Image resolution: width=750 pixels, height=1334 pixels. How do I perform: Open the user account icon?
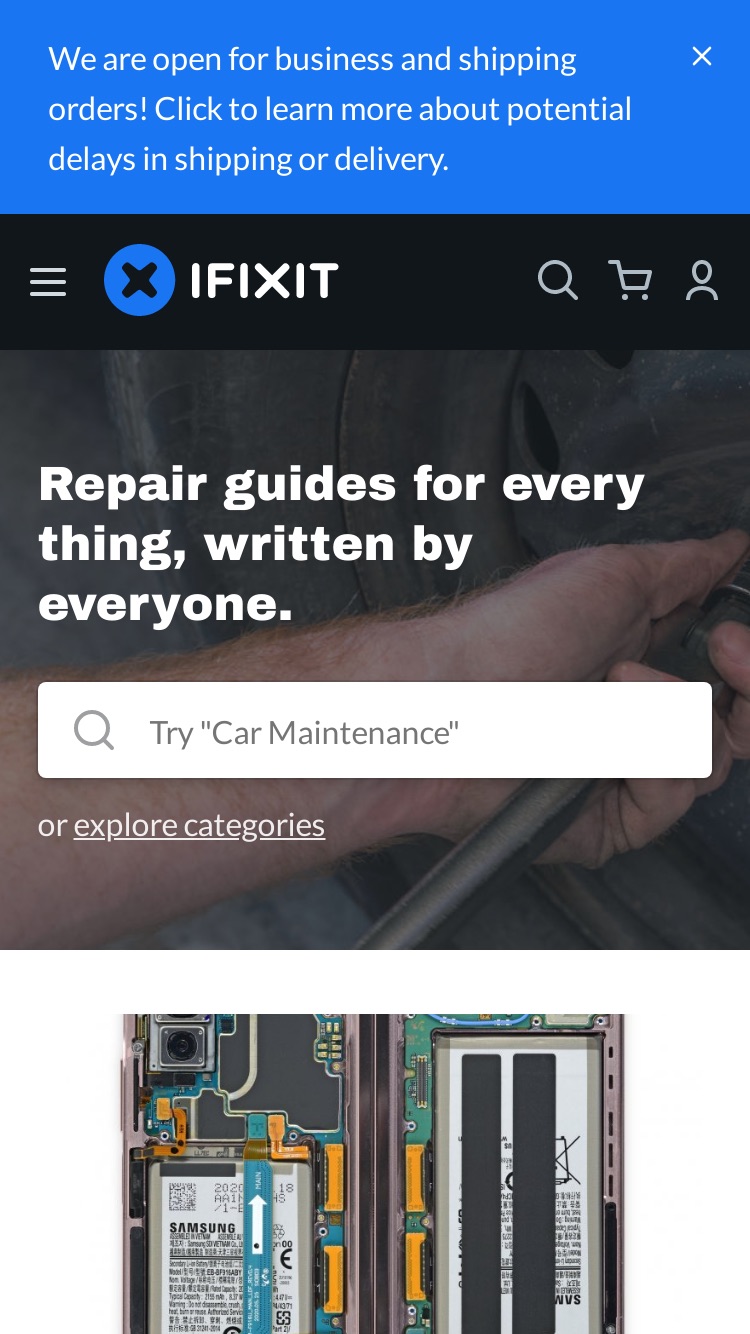coord(702,281)
